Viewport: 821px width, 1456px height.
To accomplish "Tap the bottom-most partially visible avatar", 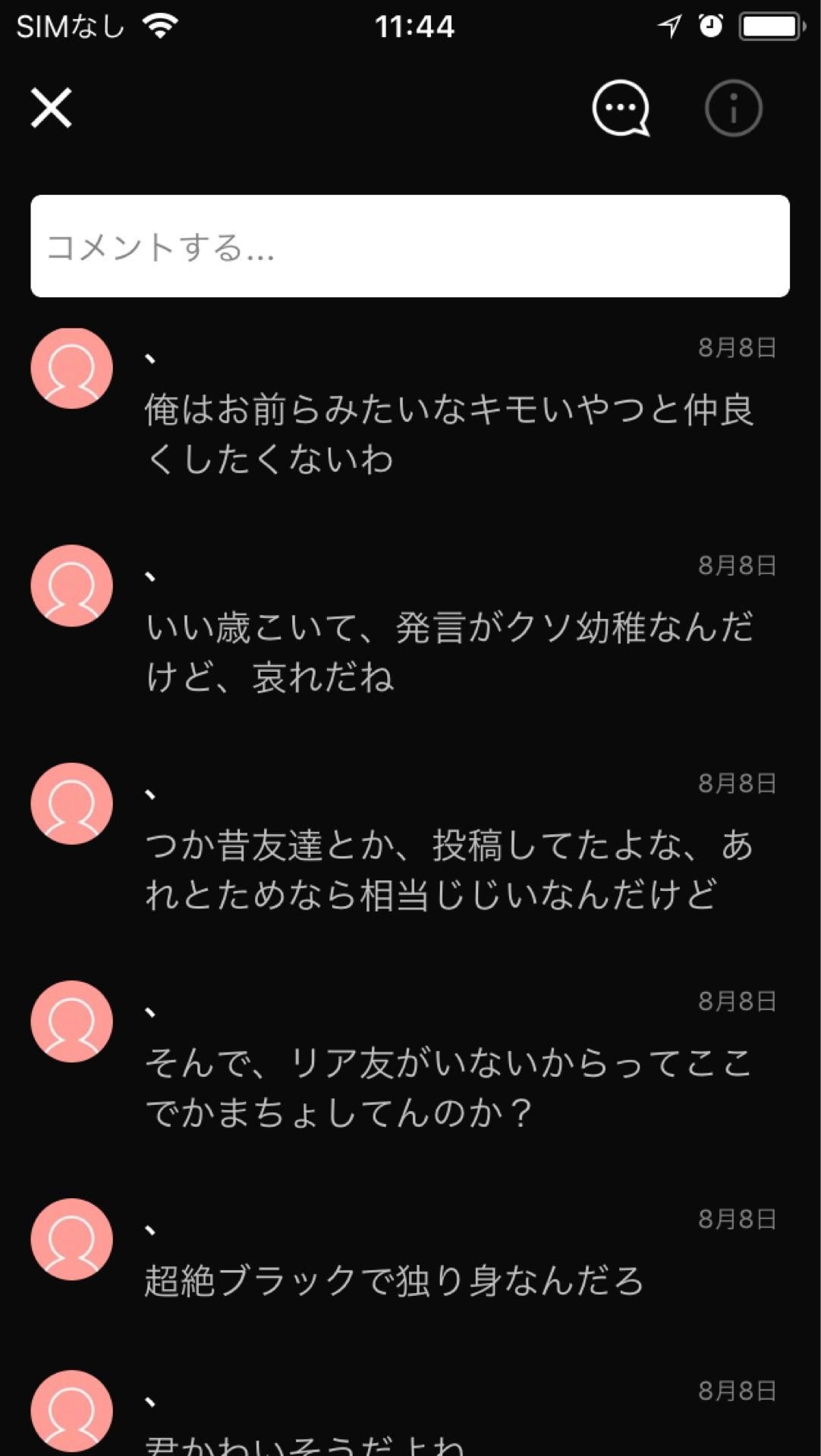I will (x=72, y=1412).
